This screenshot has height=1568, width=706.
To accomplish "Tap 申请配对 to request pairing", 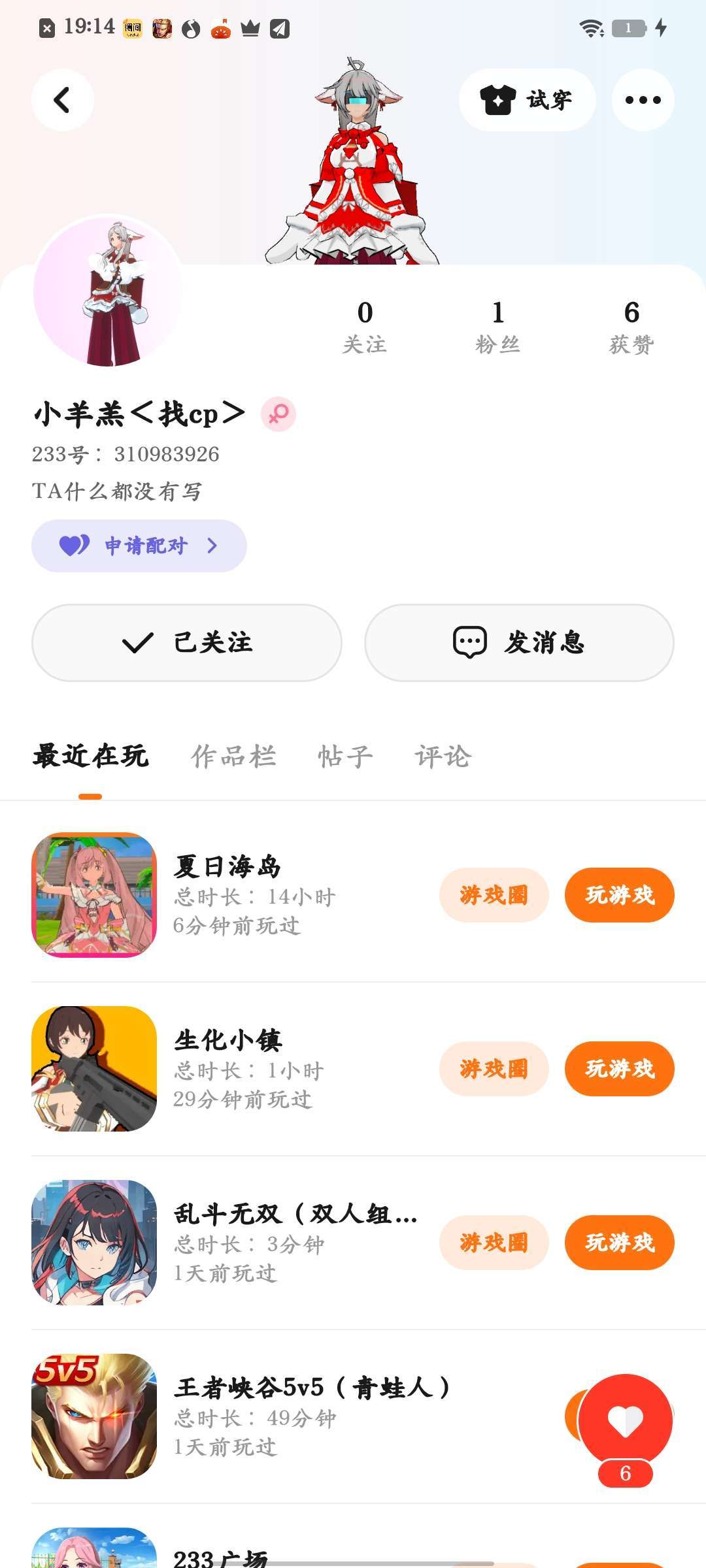I will click(139, 546).
